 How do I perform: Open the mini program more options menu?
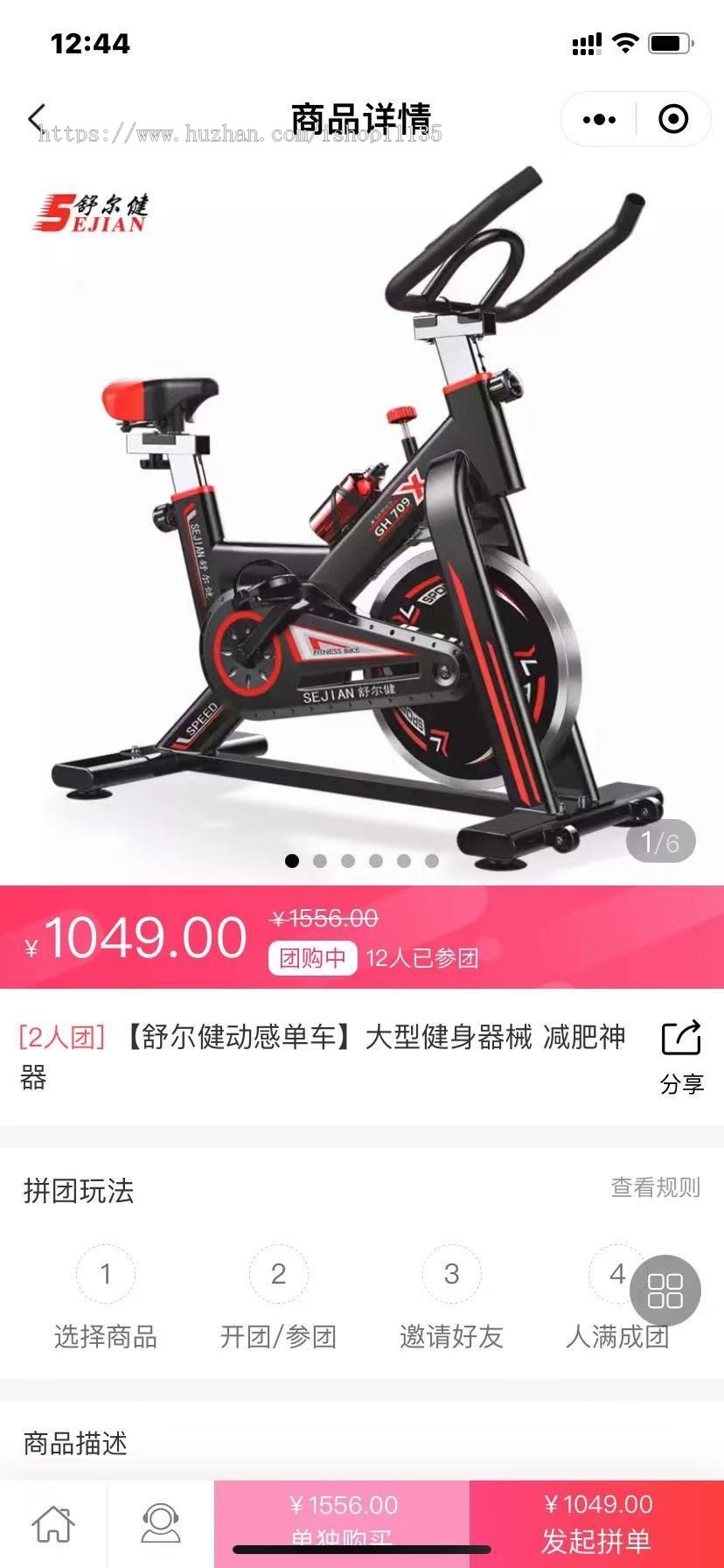pos(599,119)
